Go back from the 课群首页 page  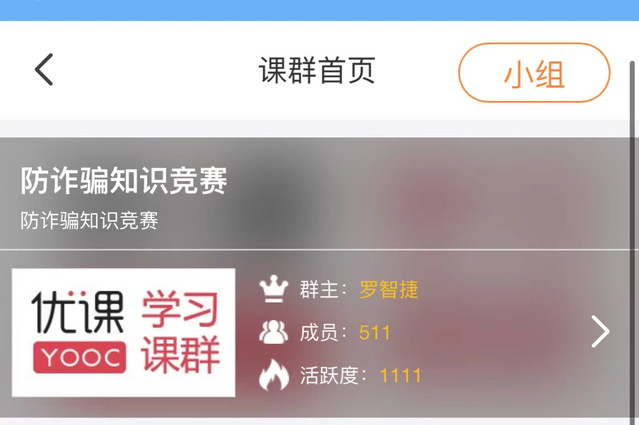point(43,71)
